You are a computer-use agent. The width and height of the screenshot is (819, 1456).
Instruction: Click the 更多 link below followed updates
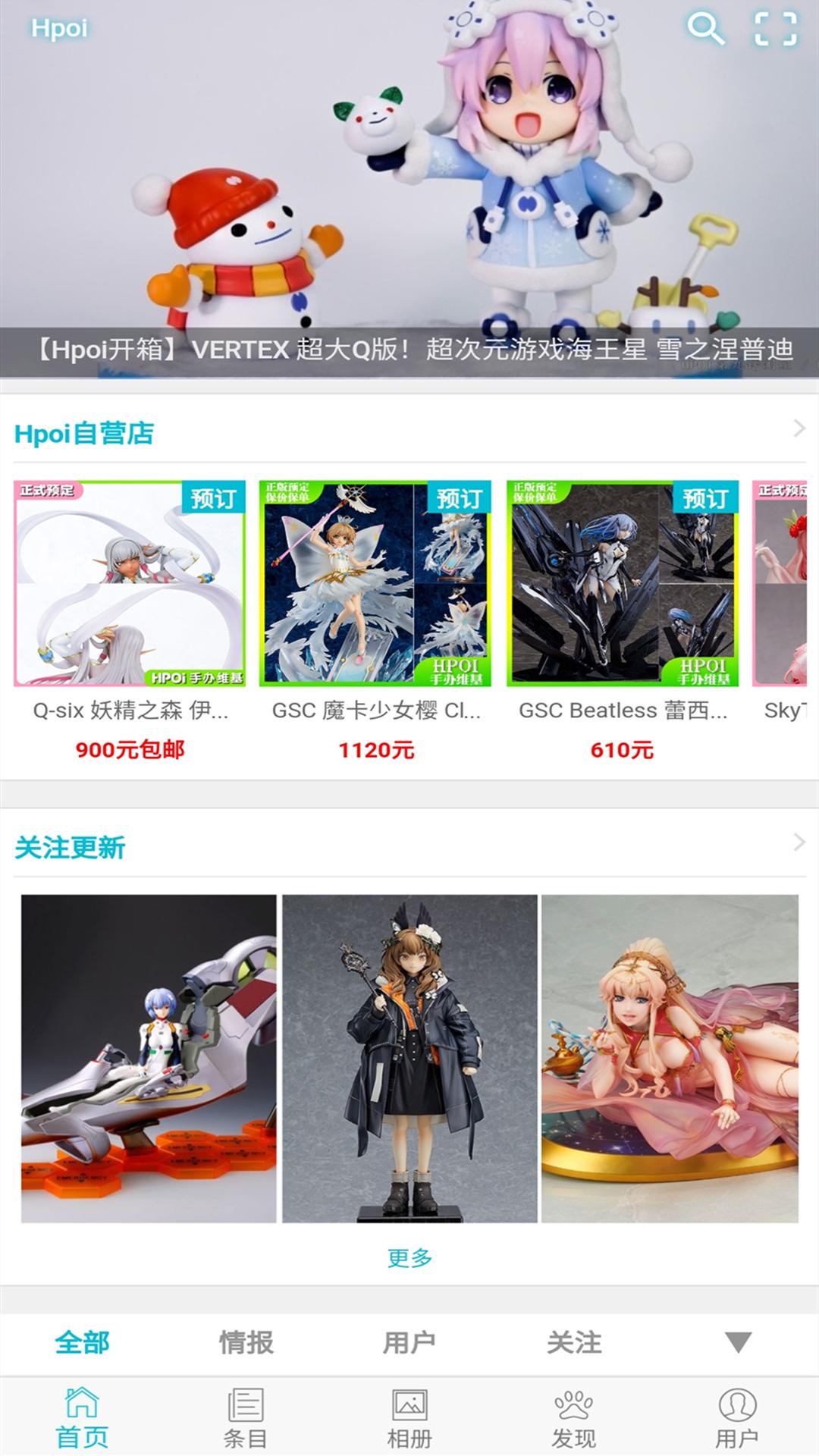coord(409,1255)
